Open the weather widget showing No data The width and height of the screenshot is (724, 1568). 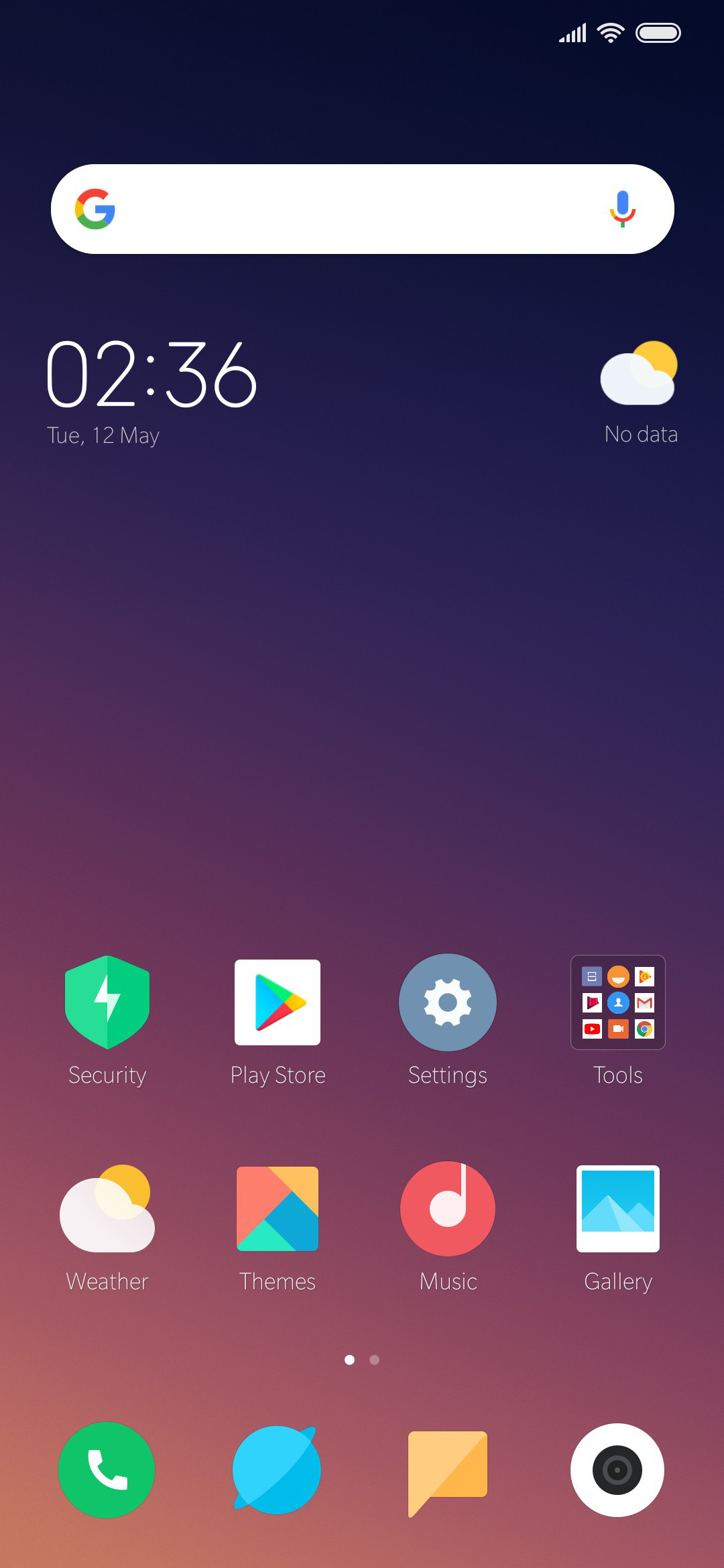coord(639,392)
